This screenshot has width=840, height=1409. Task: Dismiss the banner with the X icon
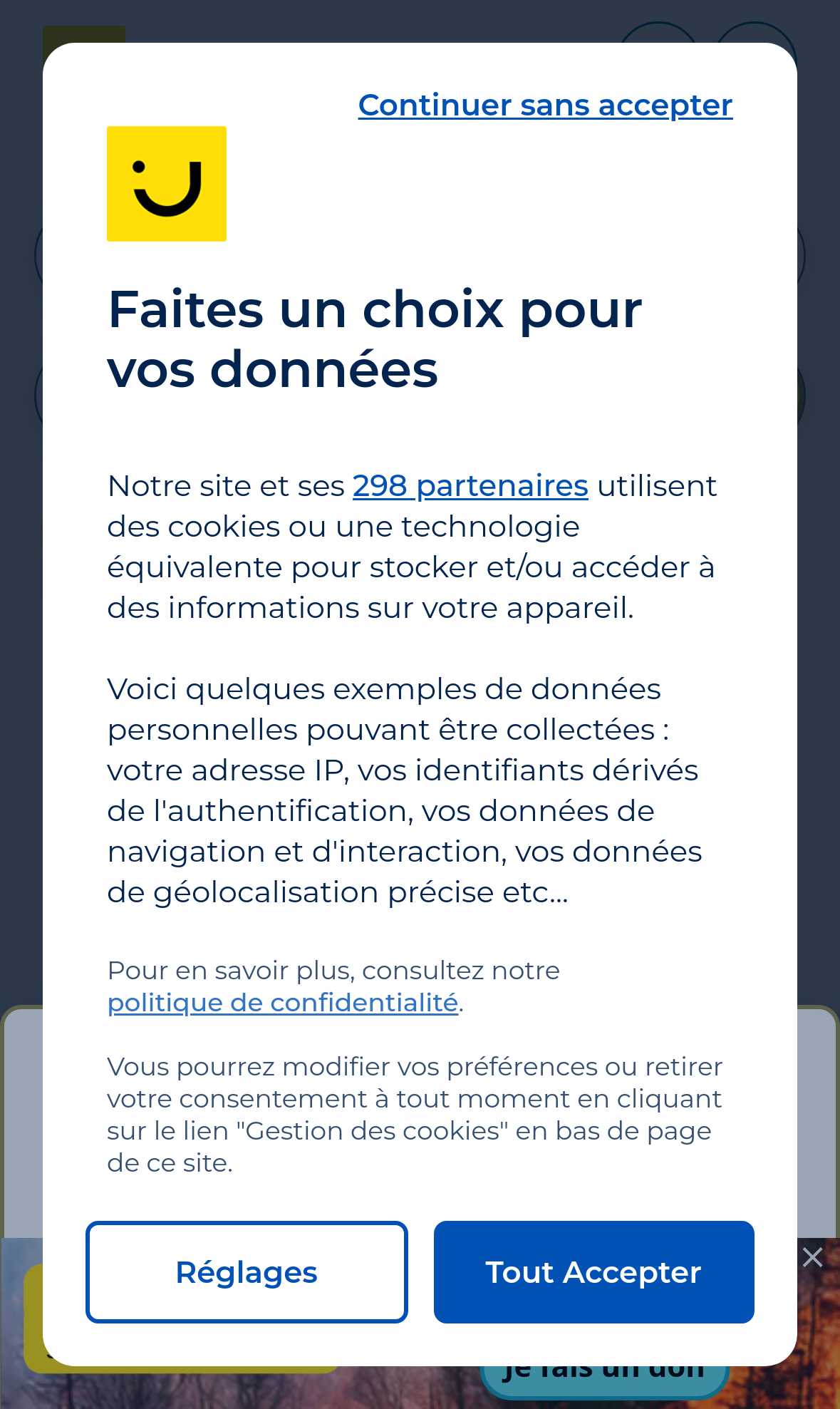pos(813,1257)
